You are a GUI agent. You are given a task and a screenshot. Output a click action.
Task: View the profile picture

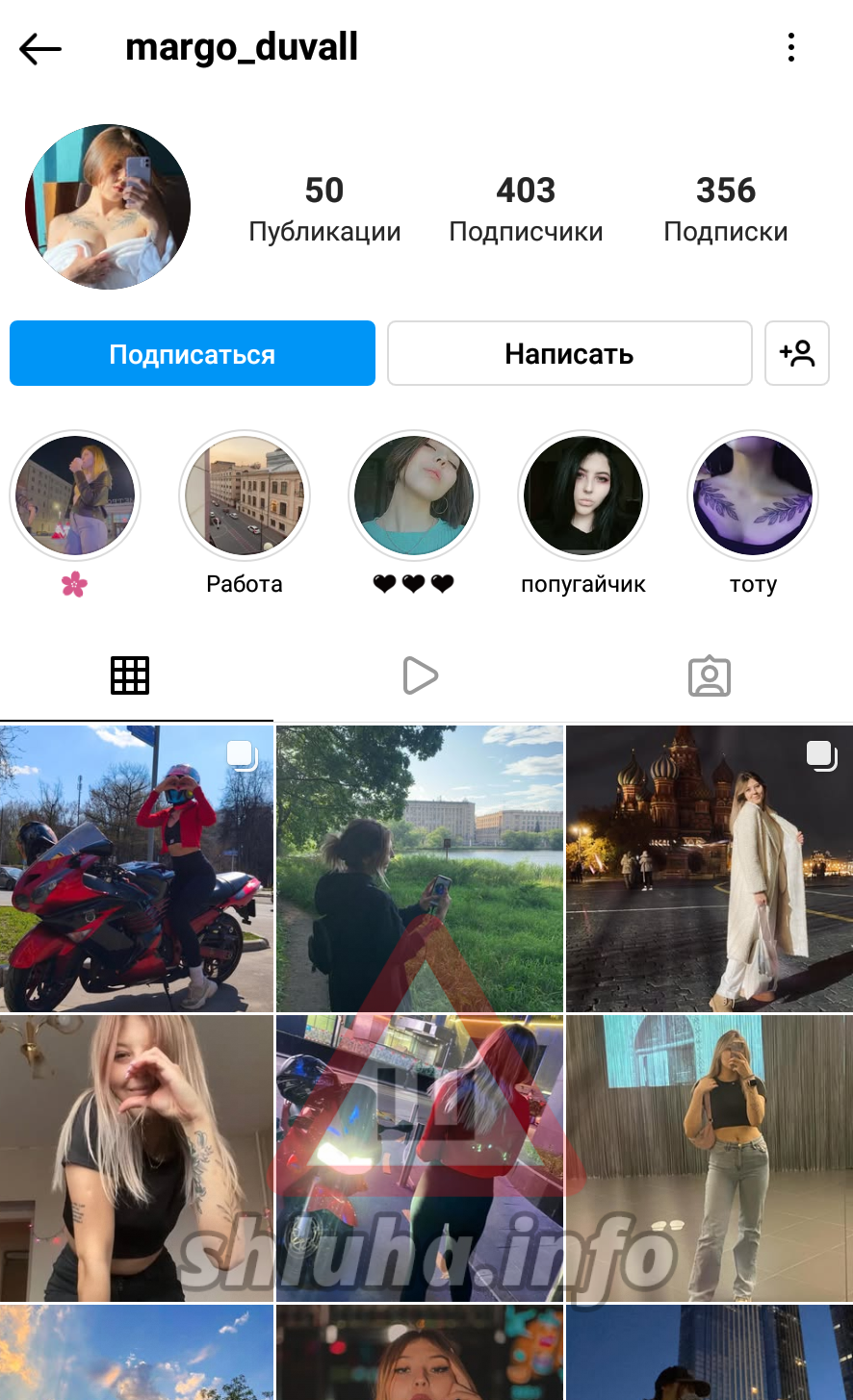click(x=108, y=207)
